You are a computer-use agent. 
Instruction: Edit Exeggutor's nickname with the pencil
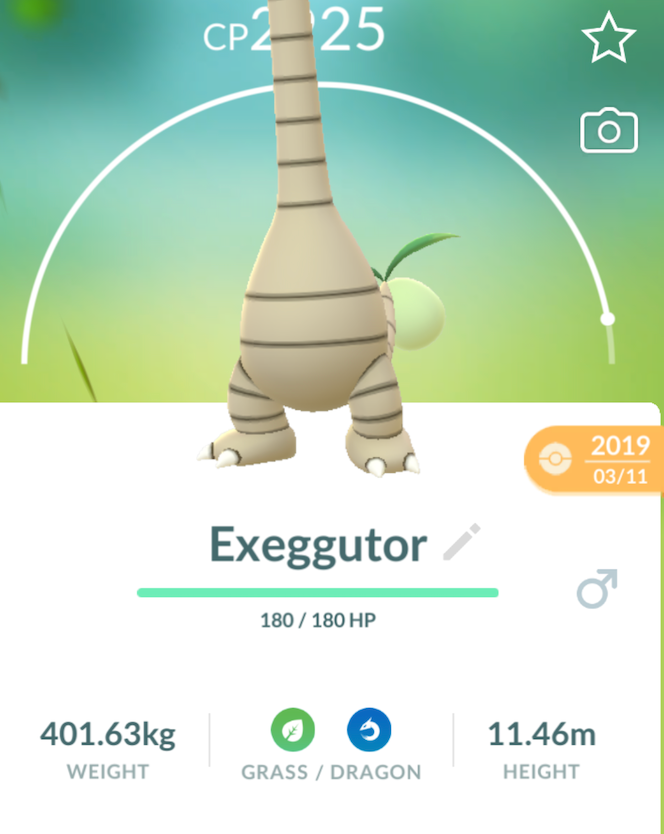click(461, 544)
